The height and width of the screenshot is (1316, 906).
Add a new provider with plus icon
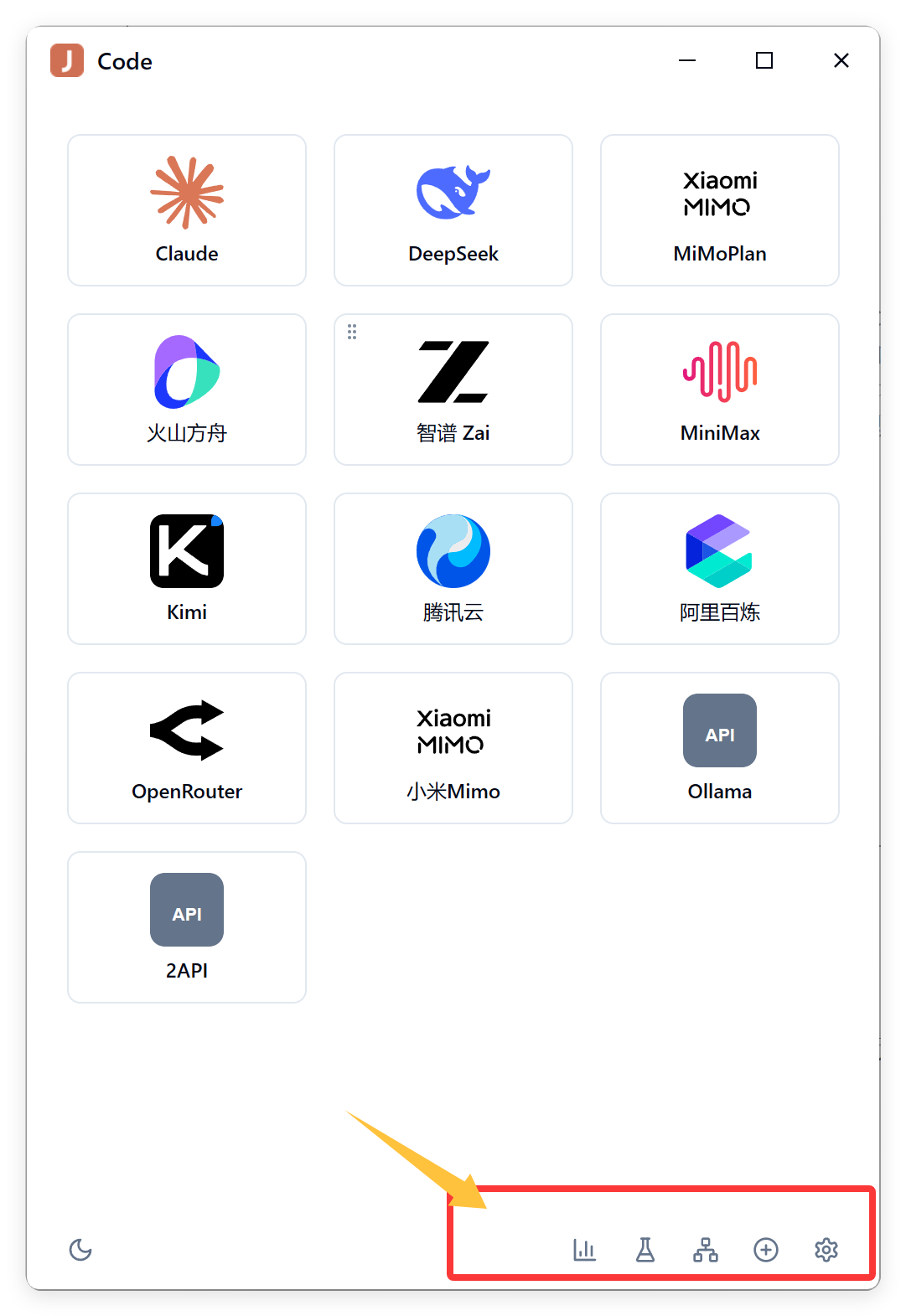point(766,1250)
